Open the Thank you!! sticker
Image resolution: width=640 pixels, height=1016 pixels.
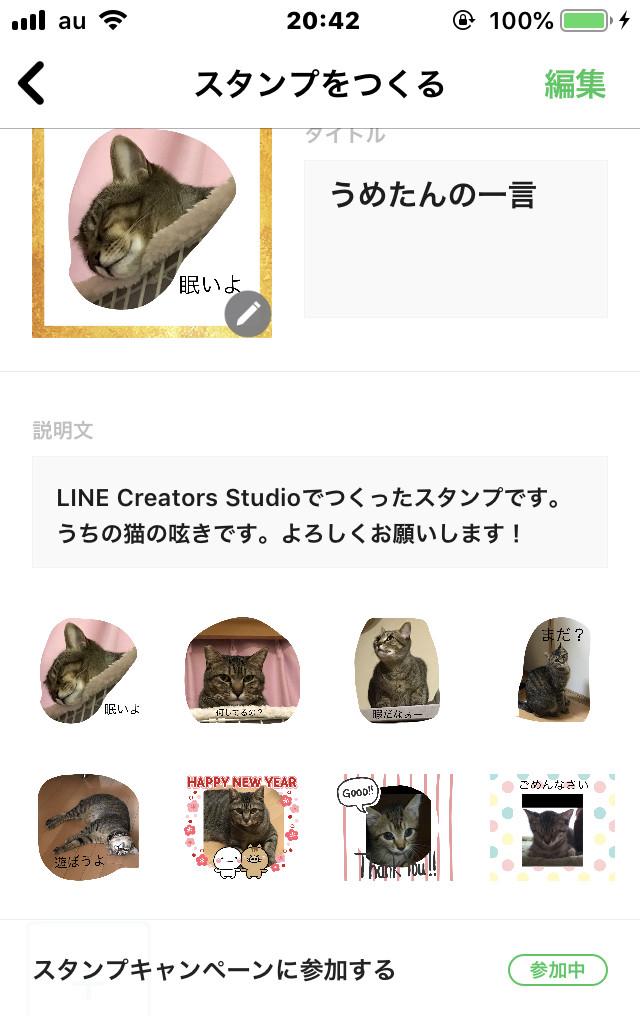point(397,826)
